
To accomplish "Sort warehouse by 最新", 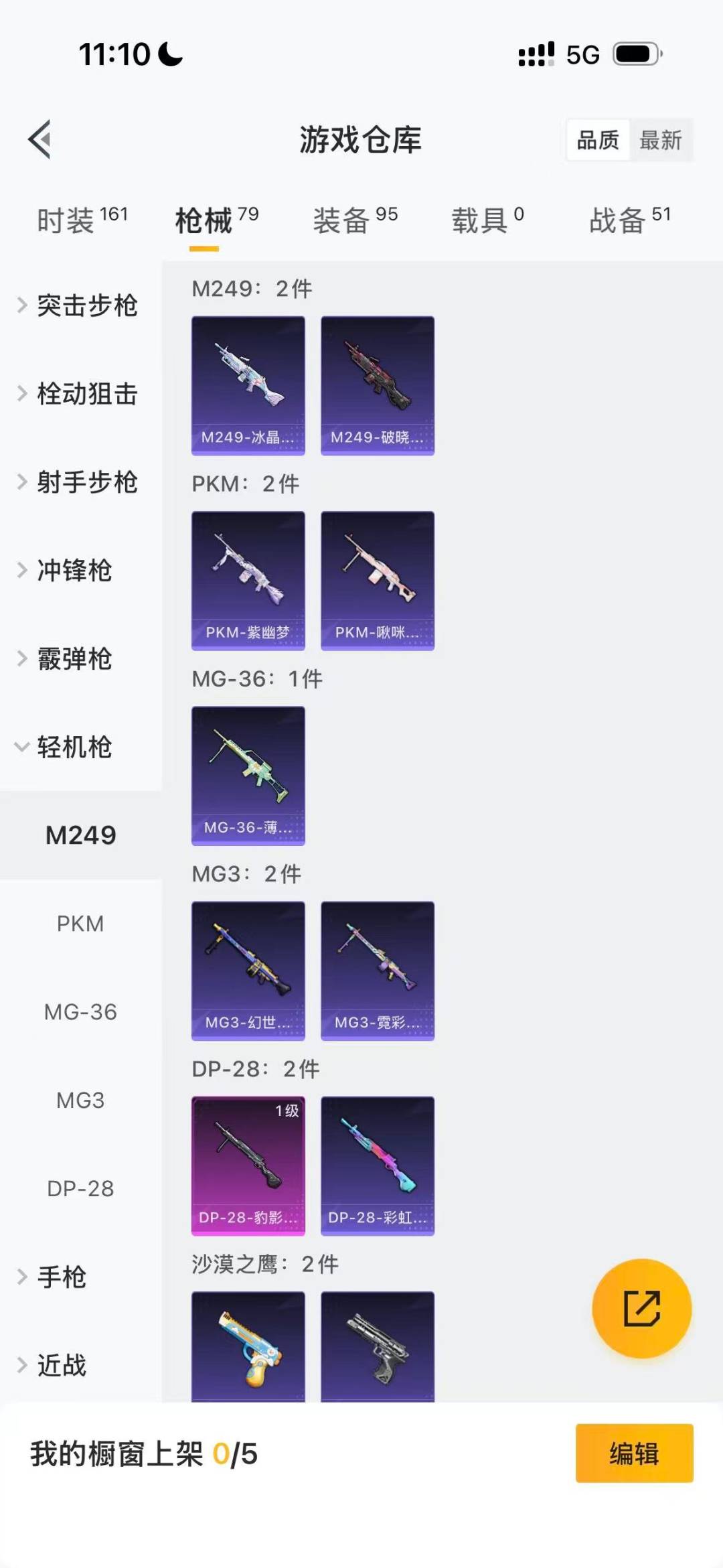I will (660, 140).
